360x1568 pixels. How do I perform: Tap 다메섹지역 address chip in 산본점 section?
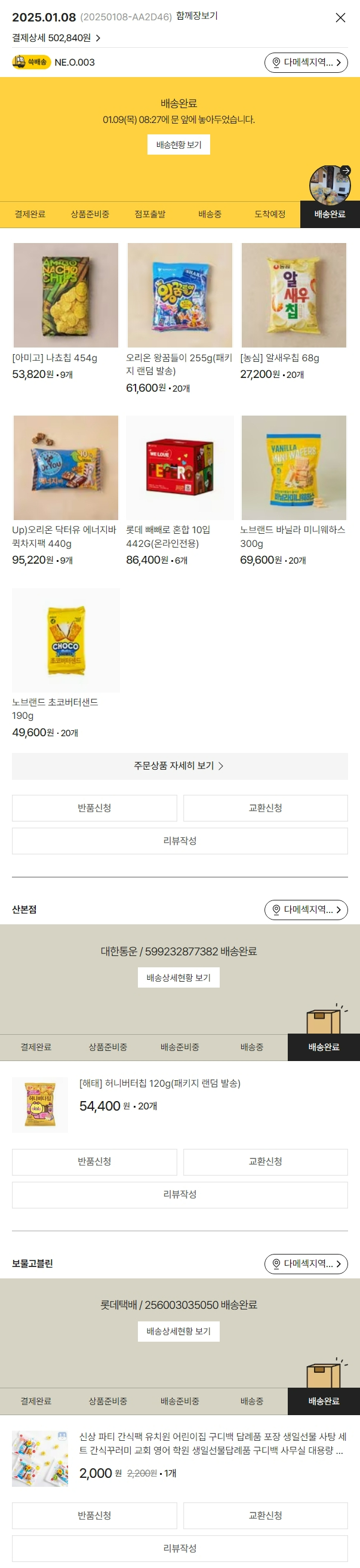306,909
